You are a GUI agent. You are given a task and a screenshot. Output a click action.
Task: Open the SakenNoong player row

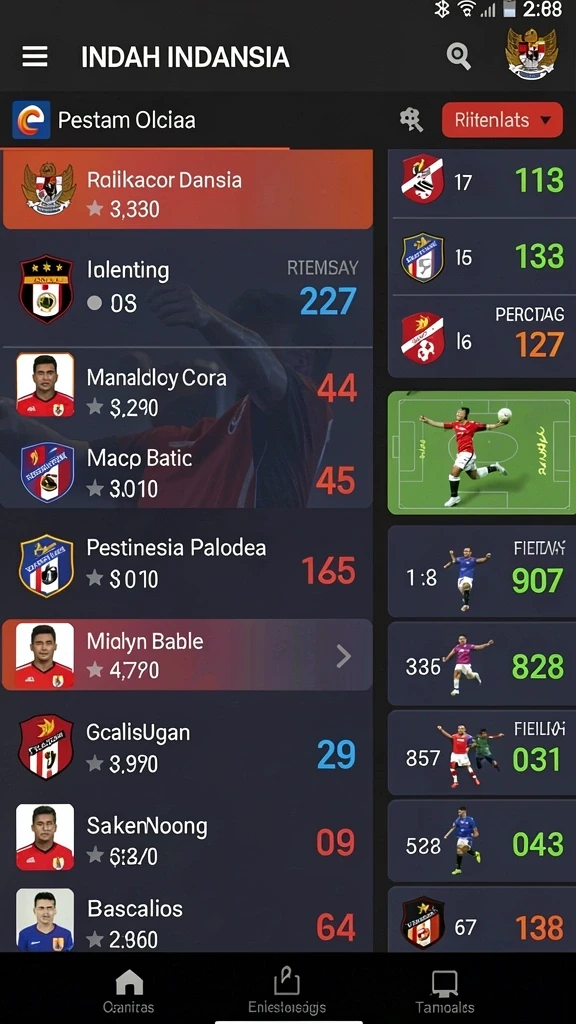[x=188, y=839]
